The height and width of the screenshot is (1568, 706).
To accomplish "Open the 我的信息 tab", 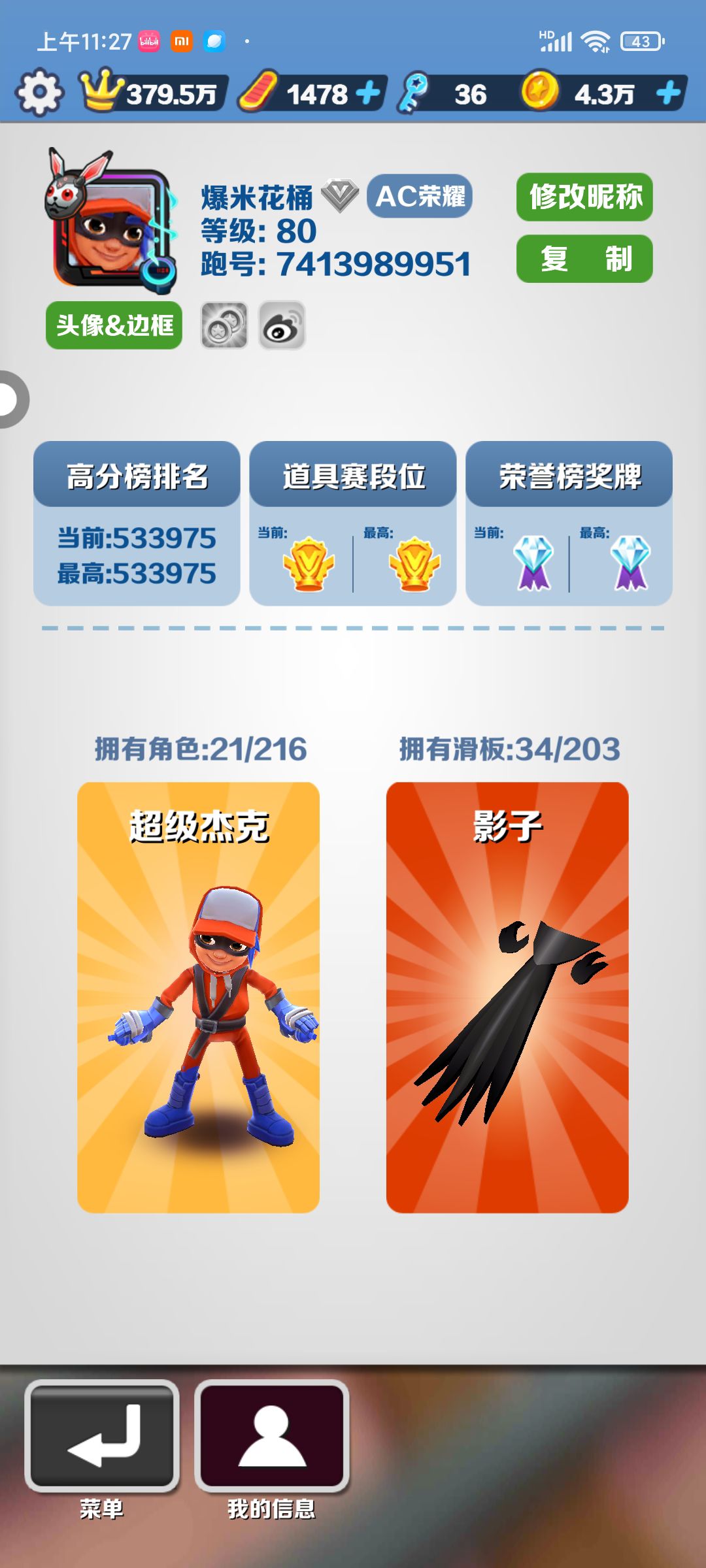I will (271, 1437).
